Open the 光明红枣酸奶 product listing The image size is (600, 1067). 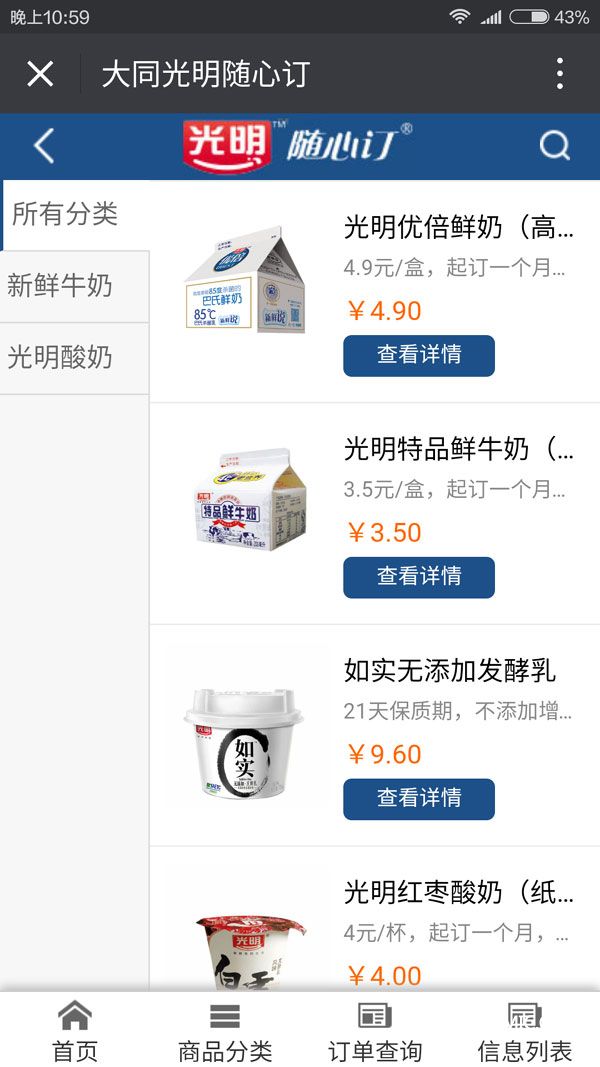click(458, 892)
